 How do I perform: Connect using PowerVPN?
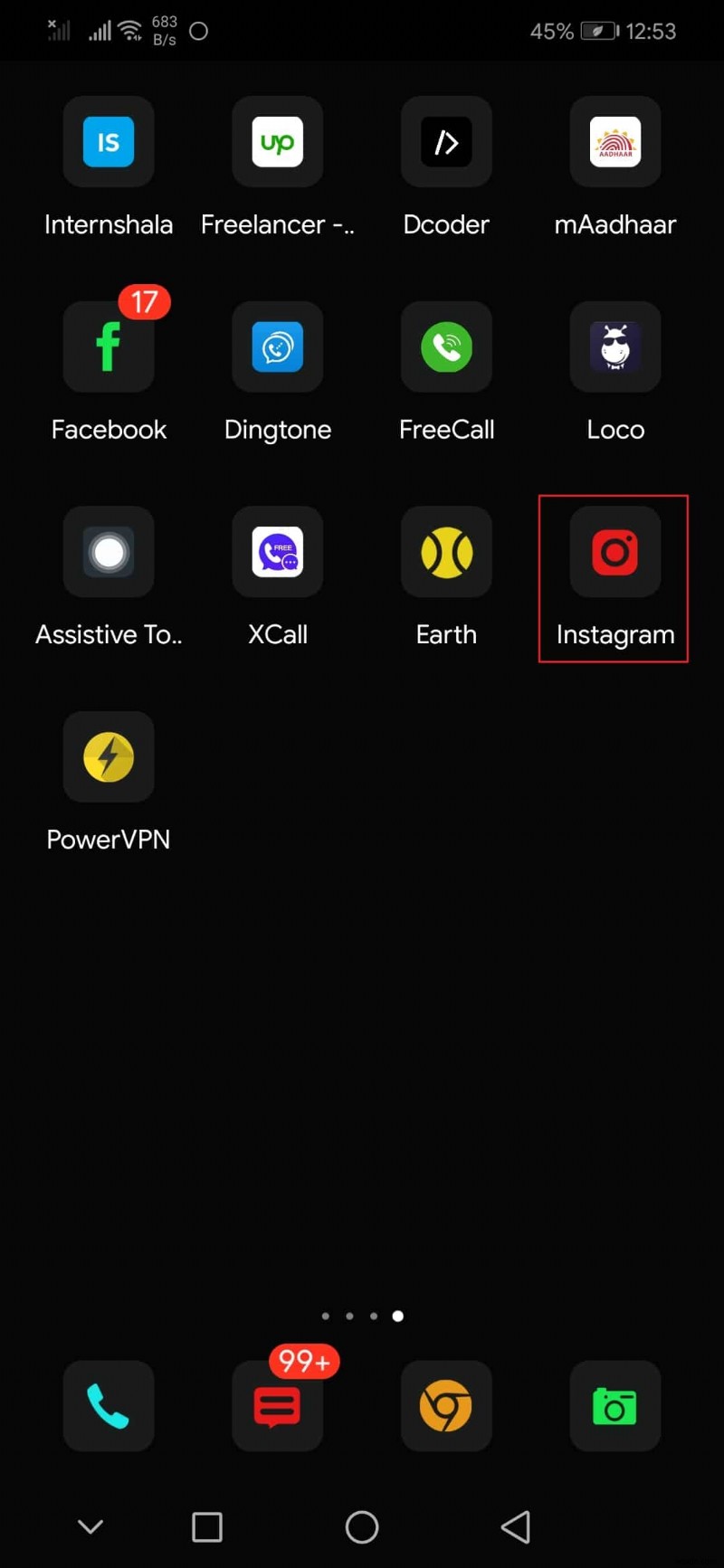point(109,757)
